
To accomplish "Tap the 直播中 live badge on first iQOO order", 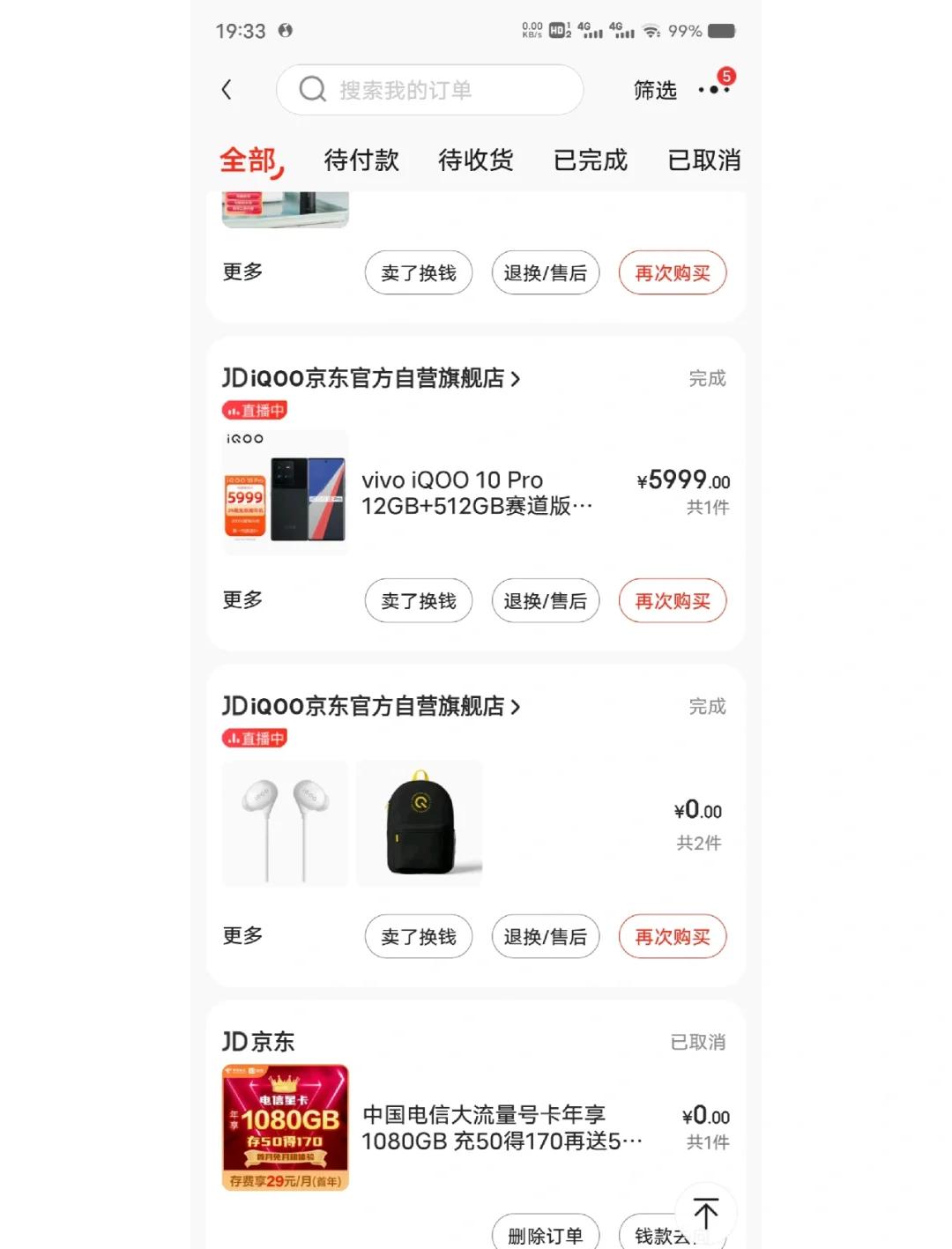I will point(255,410).
